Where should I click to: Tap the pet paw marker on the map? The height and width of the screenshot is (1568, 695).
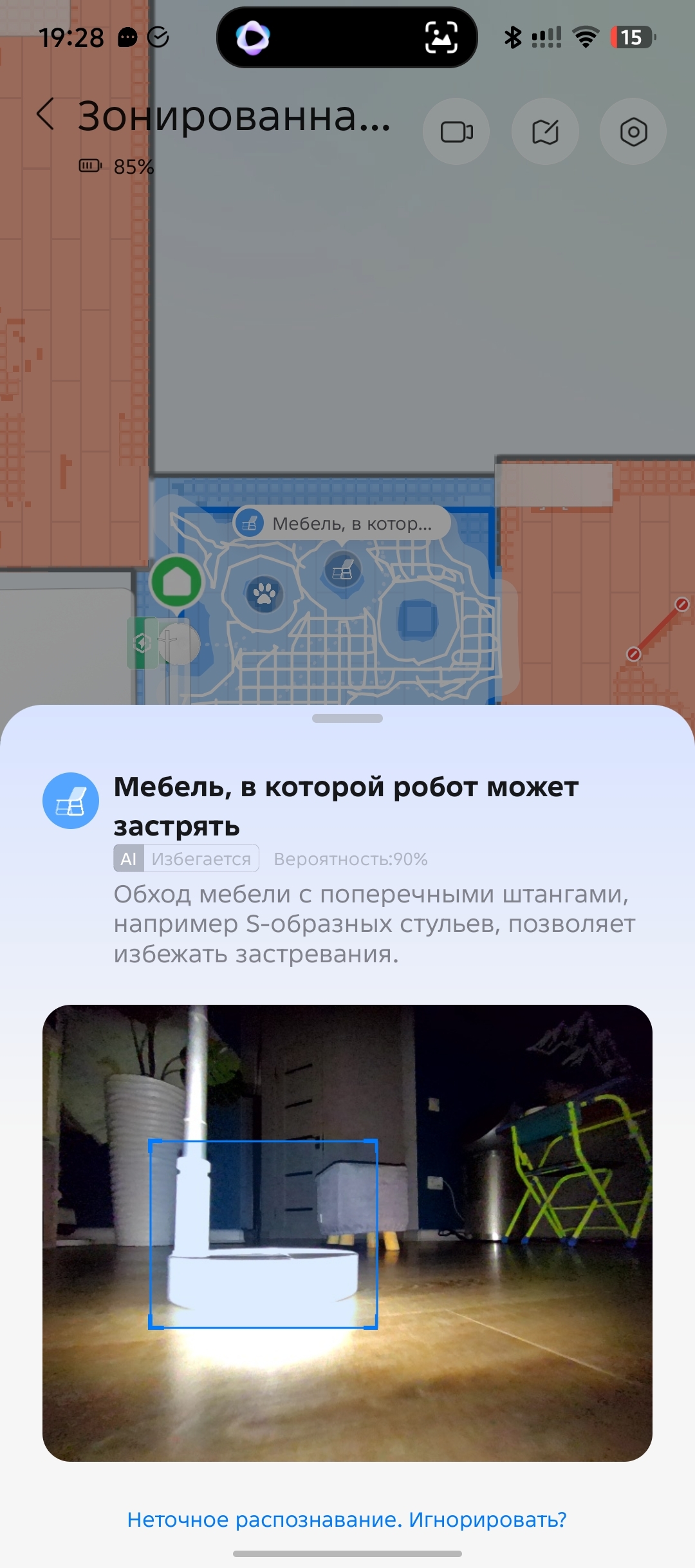point(264,593)
